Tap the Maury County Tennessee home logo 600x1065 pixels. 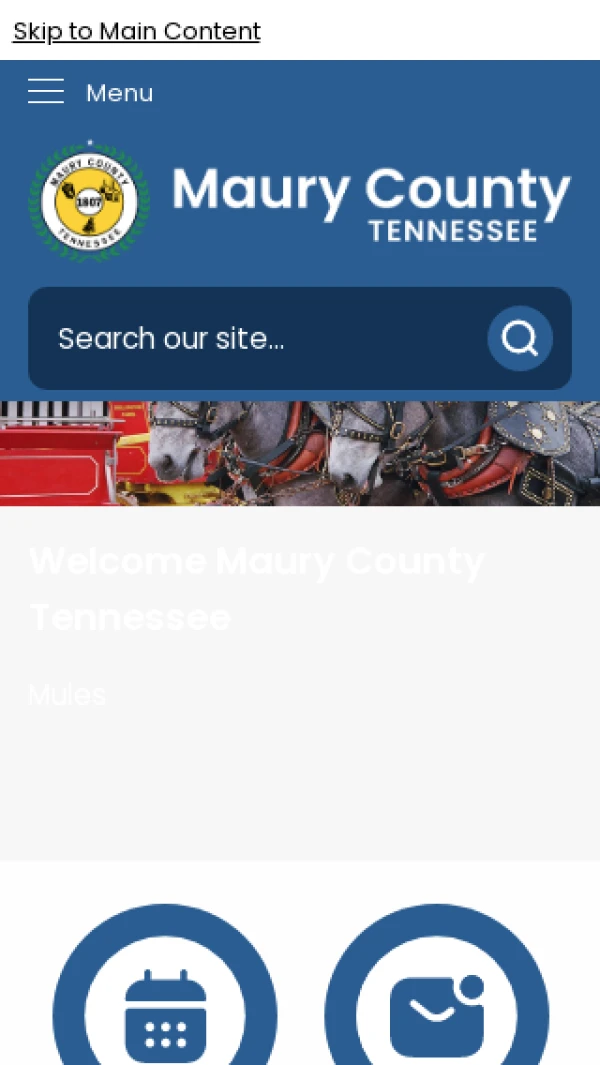click(x=300, y=200)
